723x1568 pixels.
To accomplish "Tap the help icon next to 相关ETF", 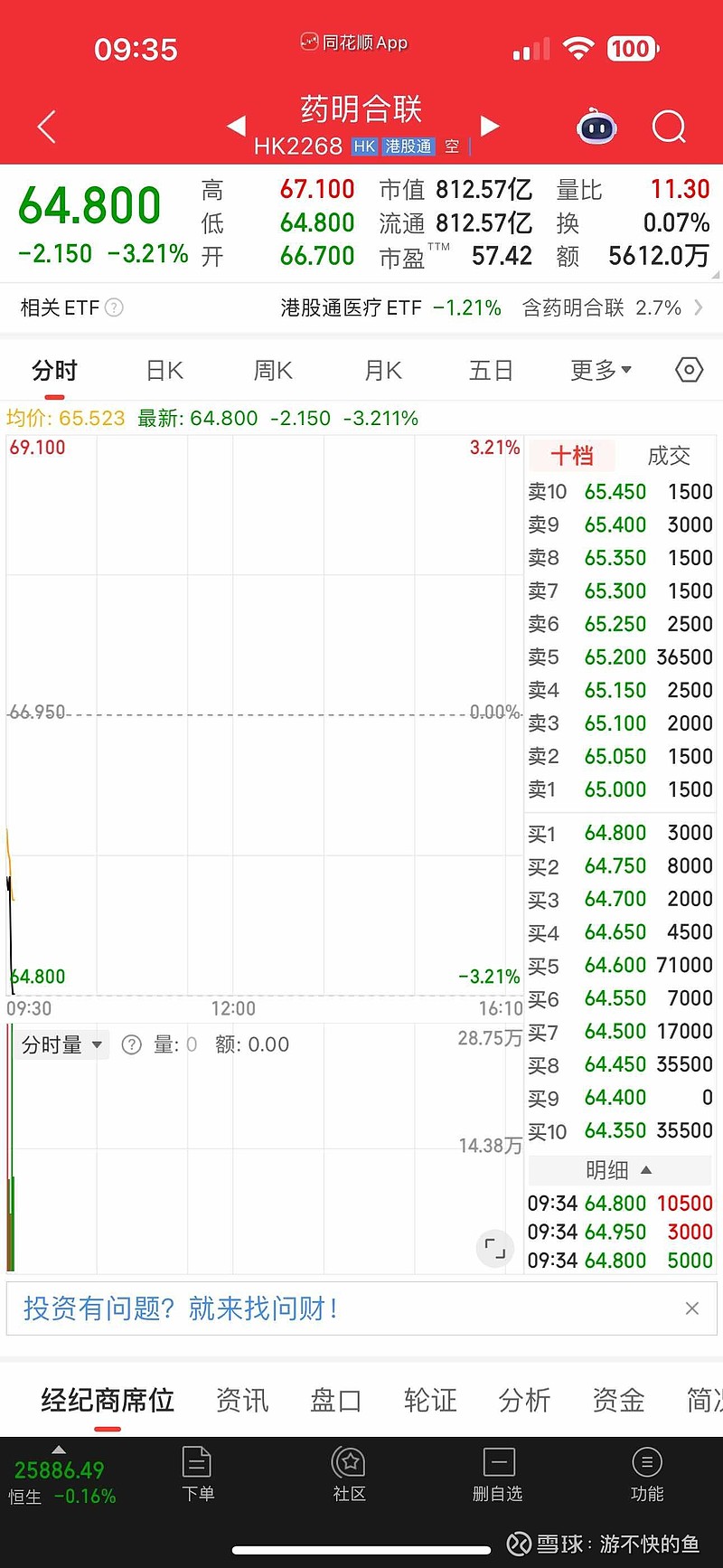I will (x=114, y=307).
